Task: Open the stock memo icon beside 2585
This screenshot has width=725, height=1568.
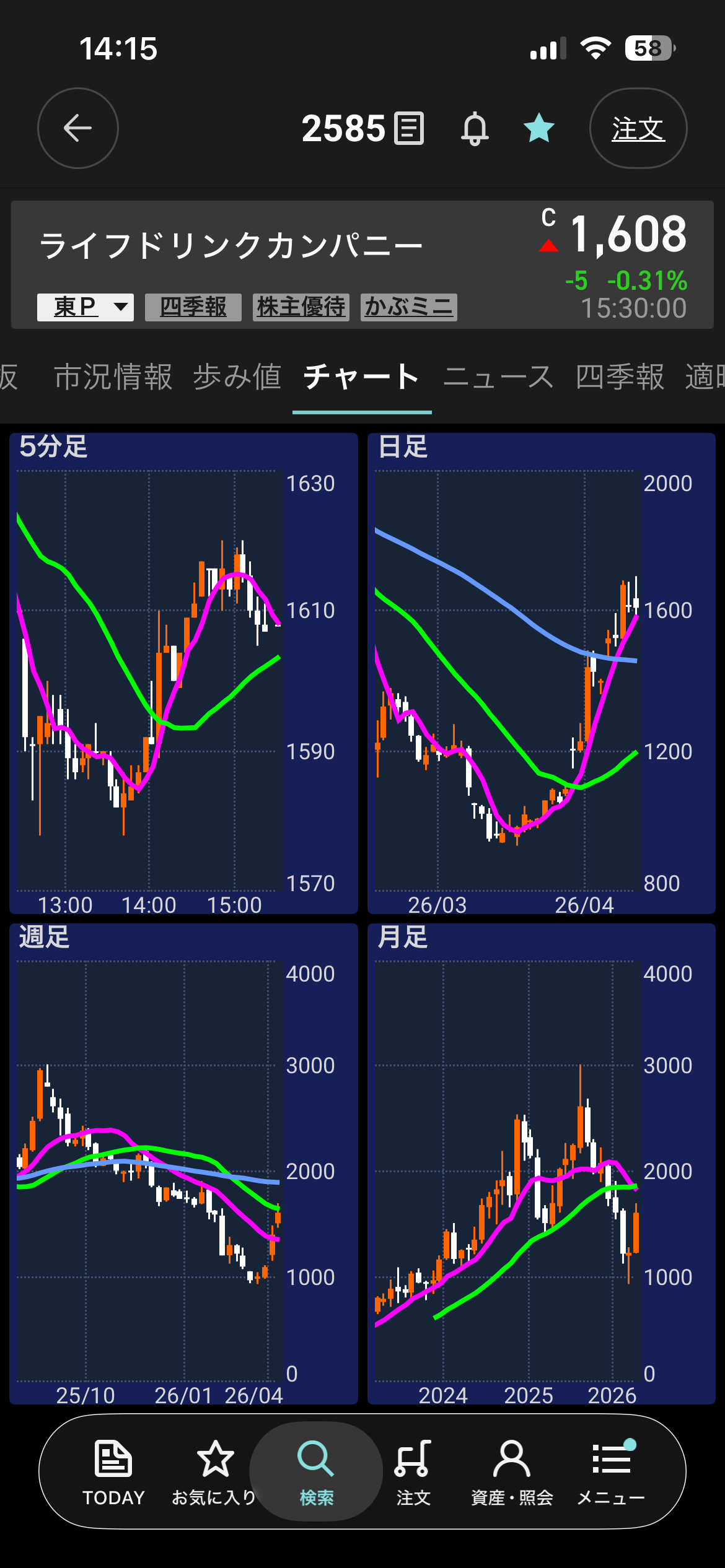Action: point(409,128)
